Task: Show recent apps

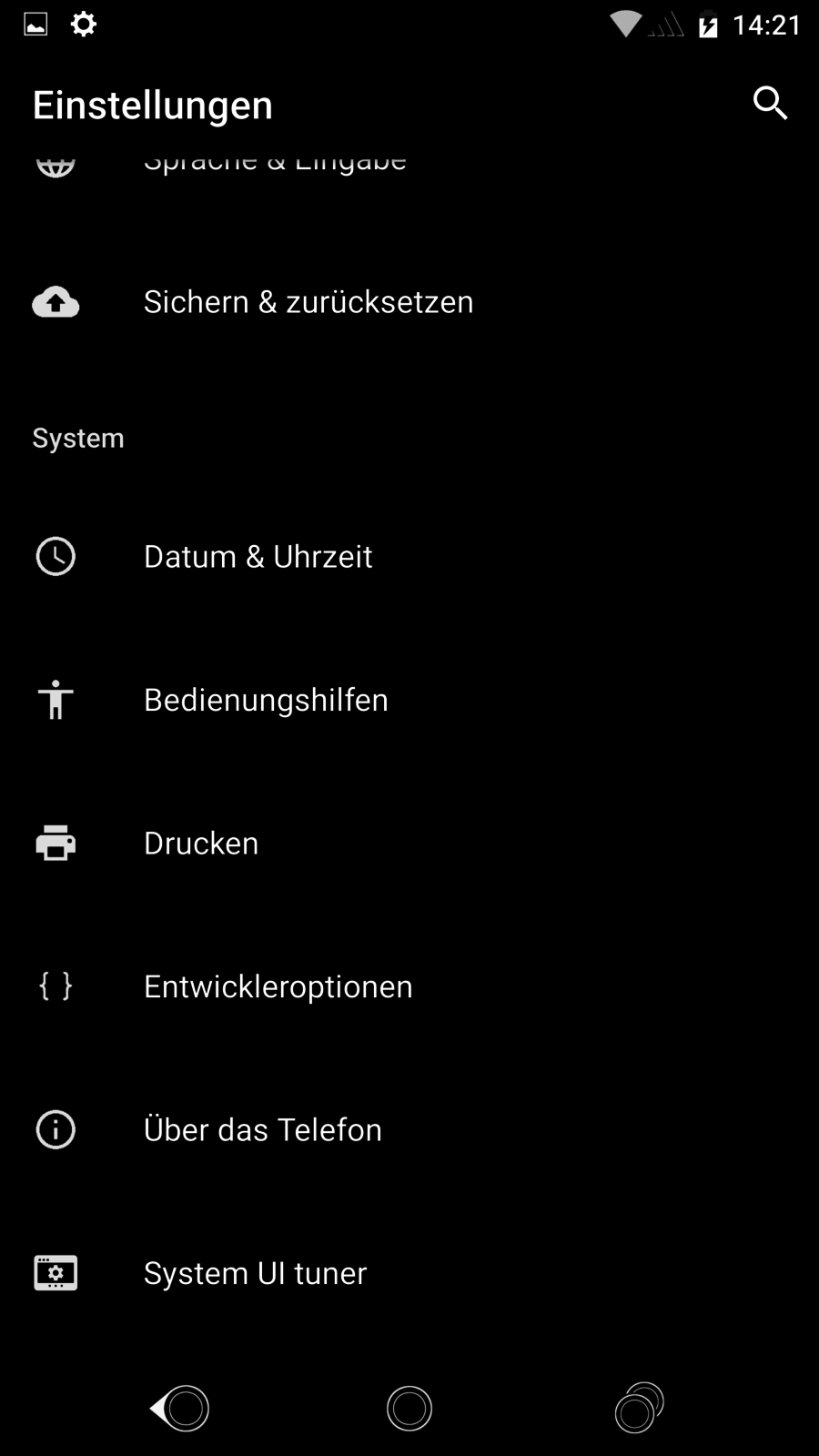Action: 639,1409
